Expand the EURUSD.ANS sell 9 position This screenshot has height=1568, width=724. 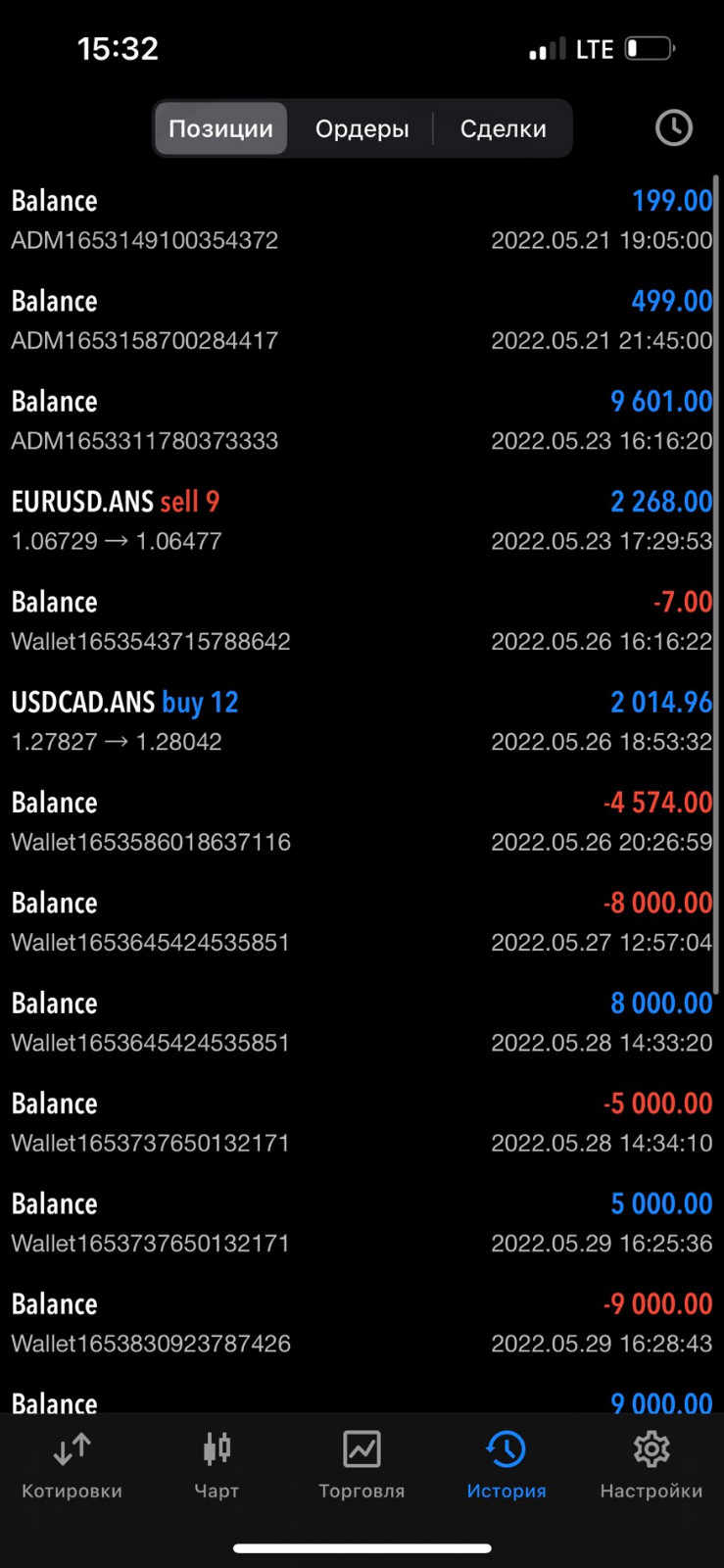[x=362, y=520]
